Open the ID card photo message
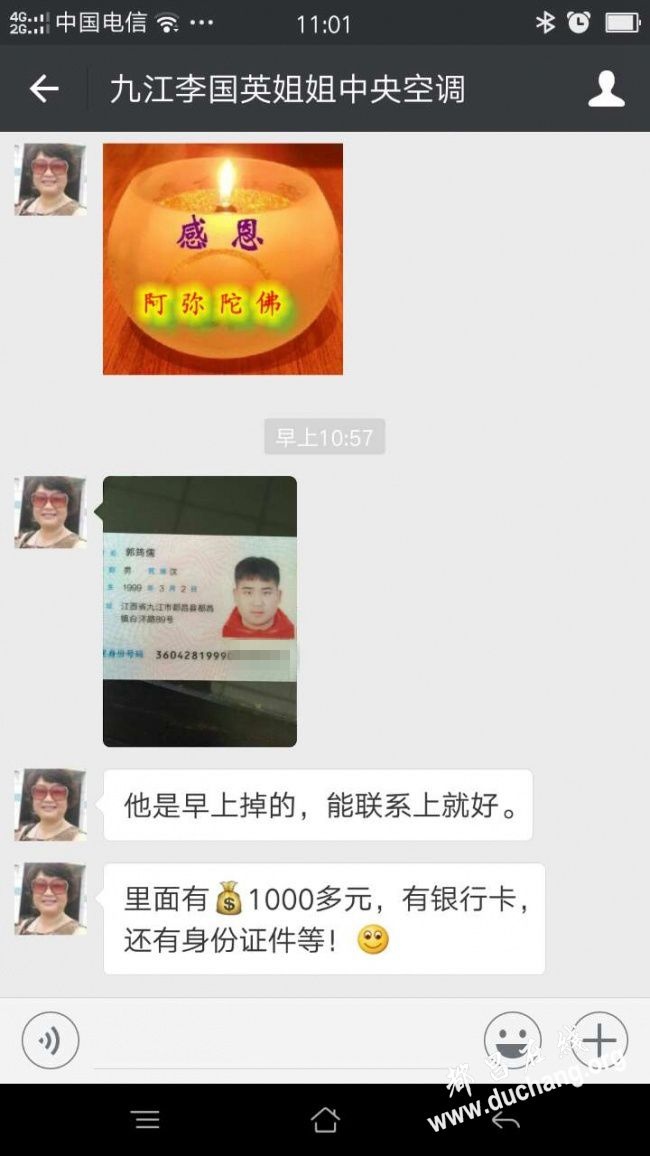The width and height of the screenshot is (650, 1156). [200, 611]
